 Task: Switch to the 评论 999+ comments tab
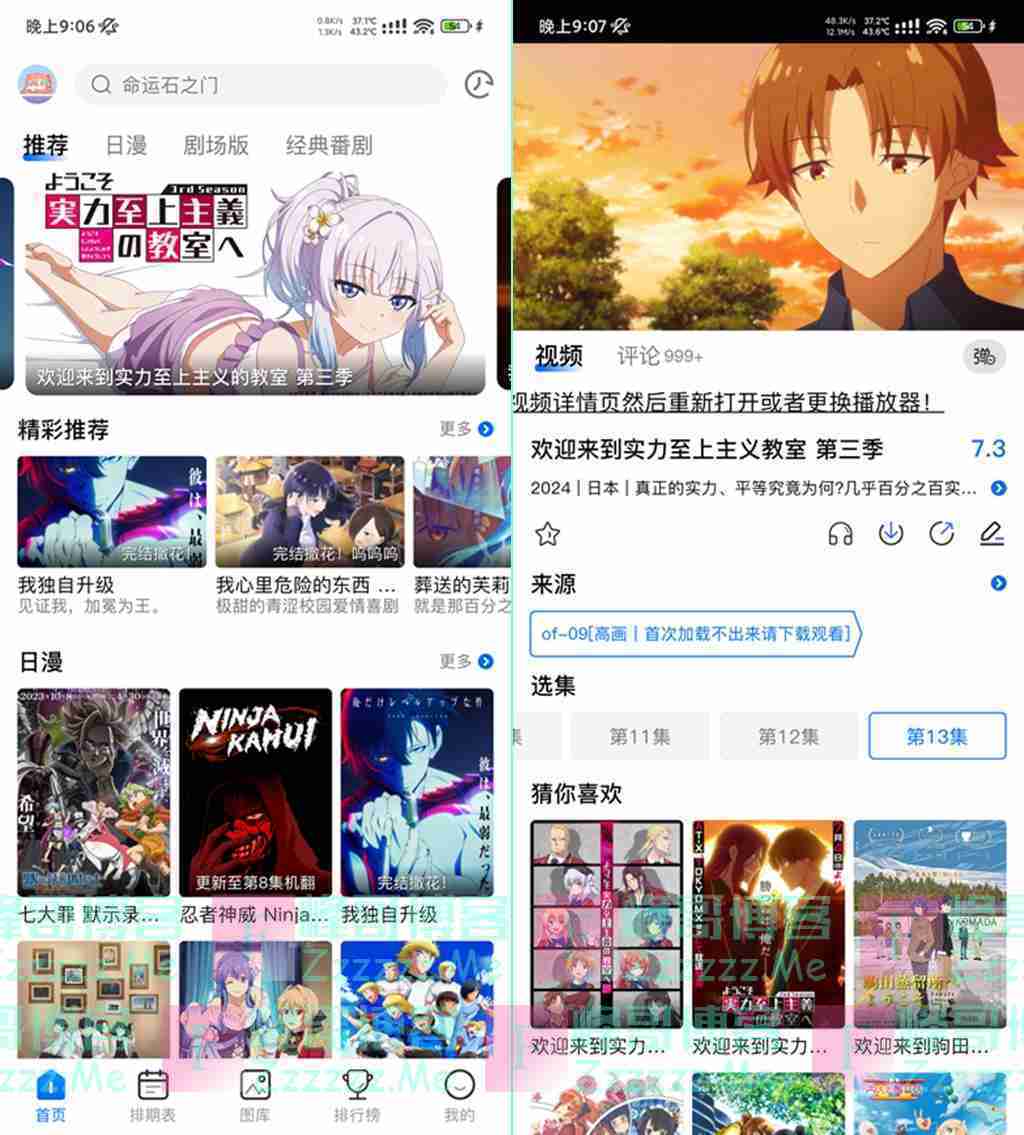click(x=659, y=356)
